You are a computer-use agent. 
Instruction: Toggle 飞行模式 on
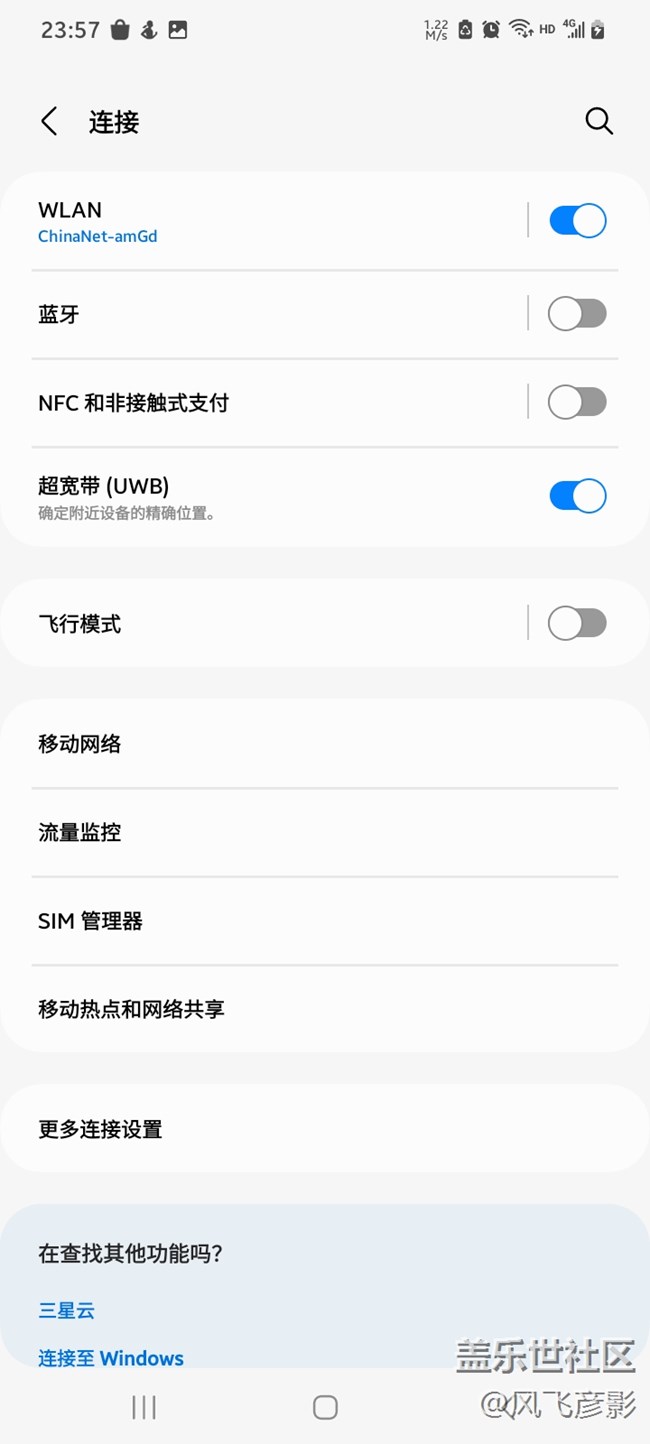pyautogui.click(x=577, y=624)
